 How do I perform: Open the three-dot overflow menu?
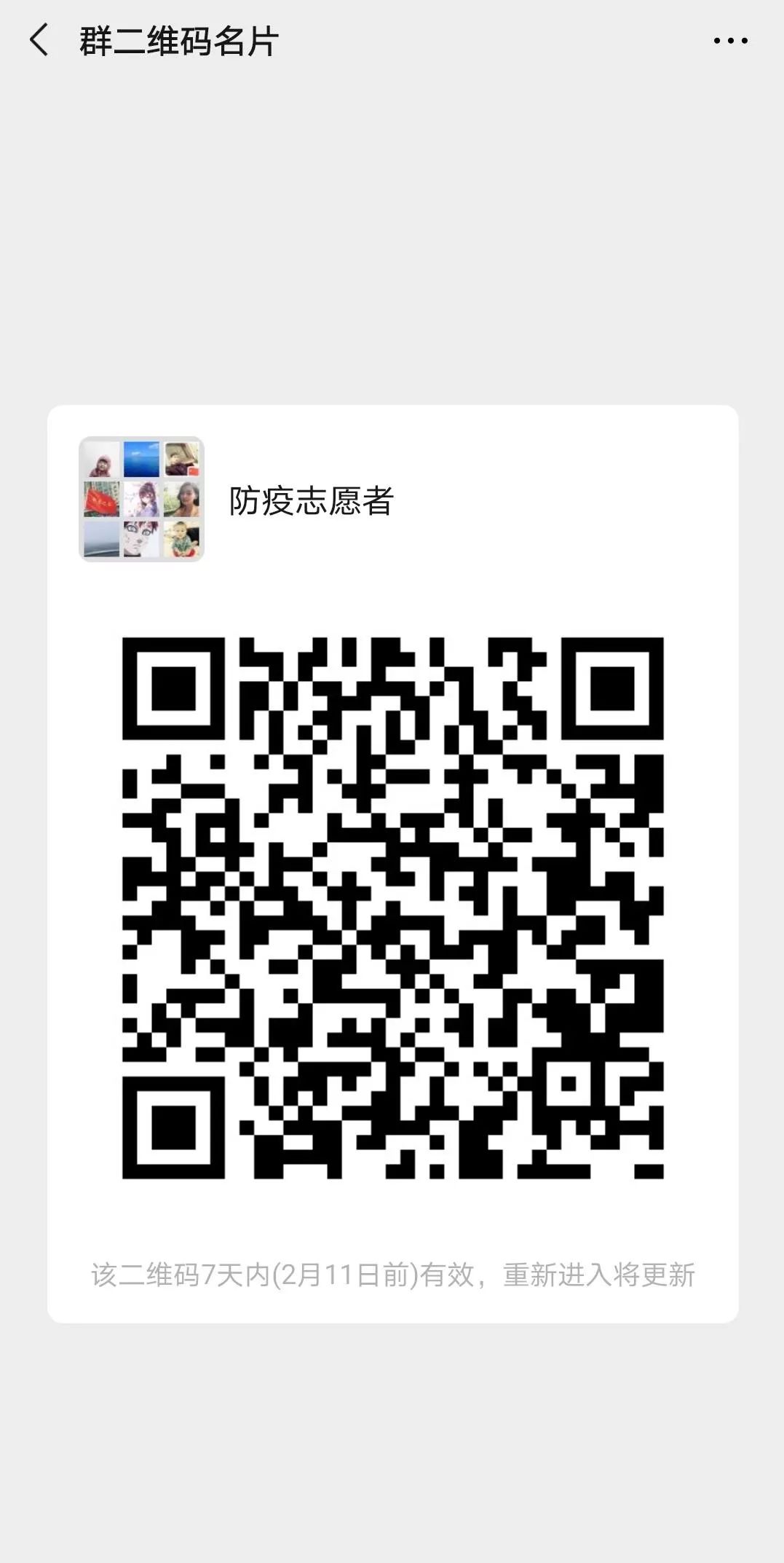pos(730,41)
